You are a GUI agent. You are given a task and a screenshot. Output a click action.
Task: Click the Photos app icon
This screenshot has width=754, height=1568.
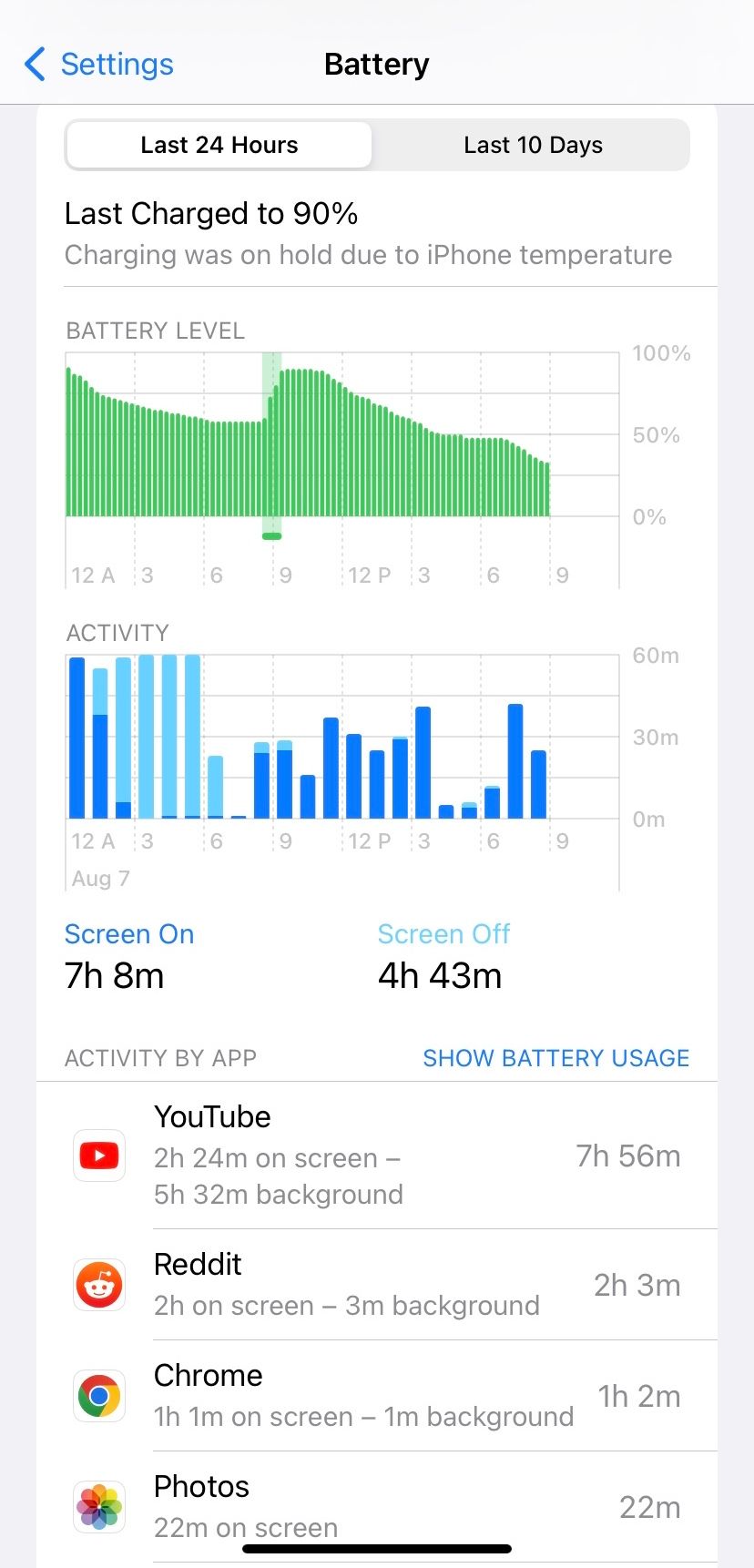point(98,1506)
